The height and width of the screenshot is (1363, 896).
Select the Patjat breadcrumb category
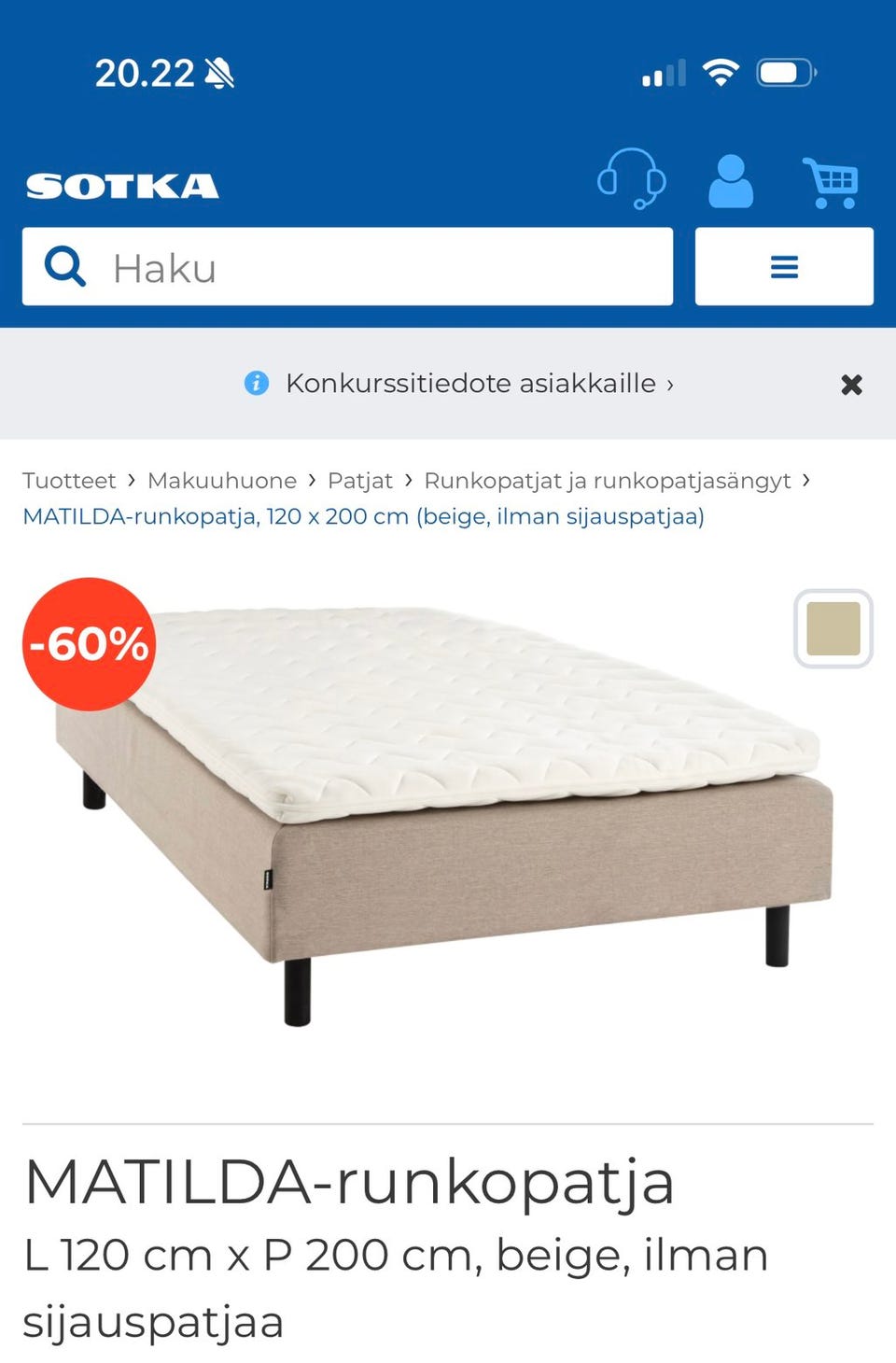359,480
